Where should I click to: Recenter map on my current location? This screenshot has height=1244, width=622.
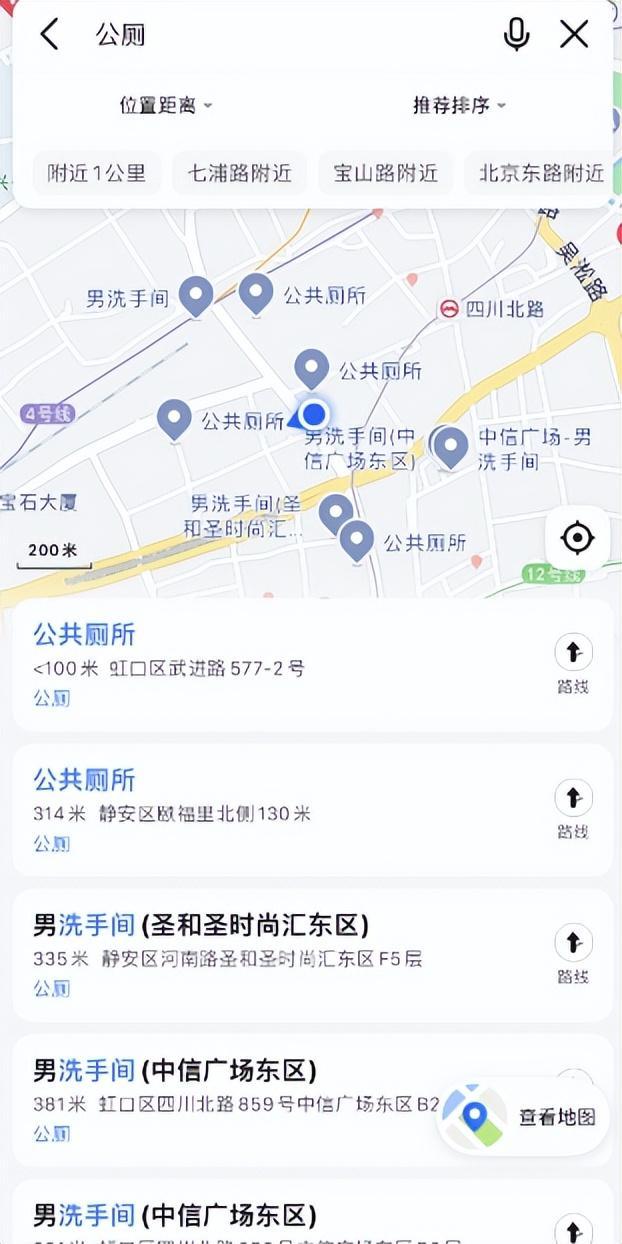[x=577, y=538]
